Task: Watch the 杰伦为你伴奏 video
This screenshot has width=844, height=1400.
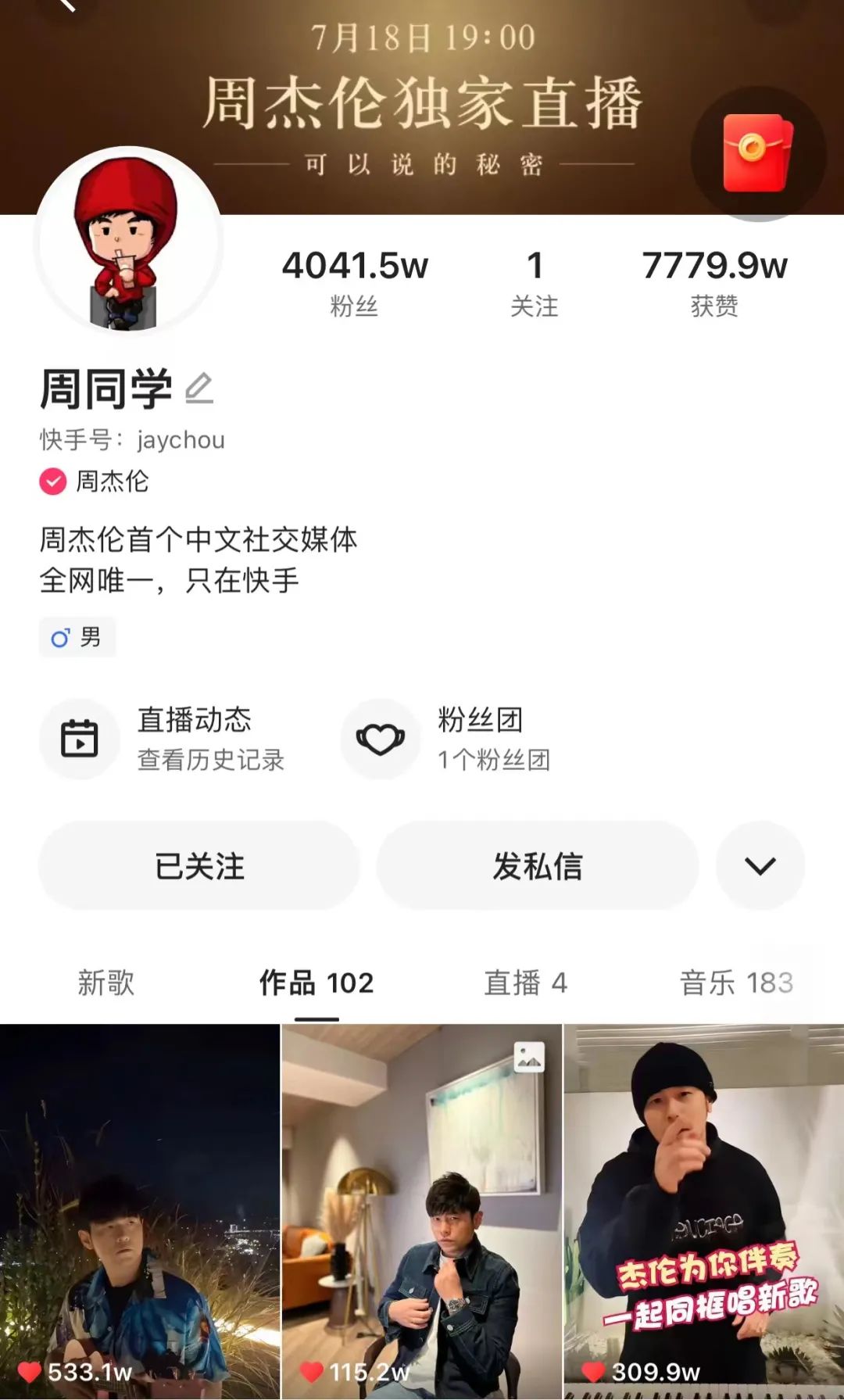Action: (x=703, y=1212)
